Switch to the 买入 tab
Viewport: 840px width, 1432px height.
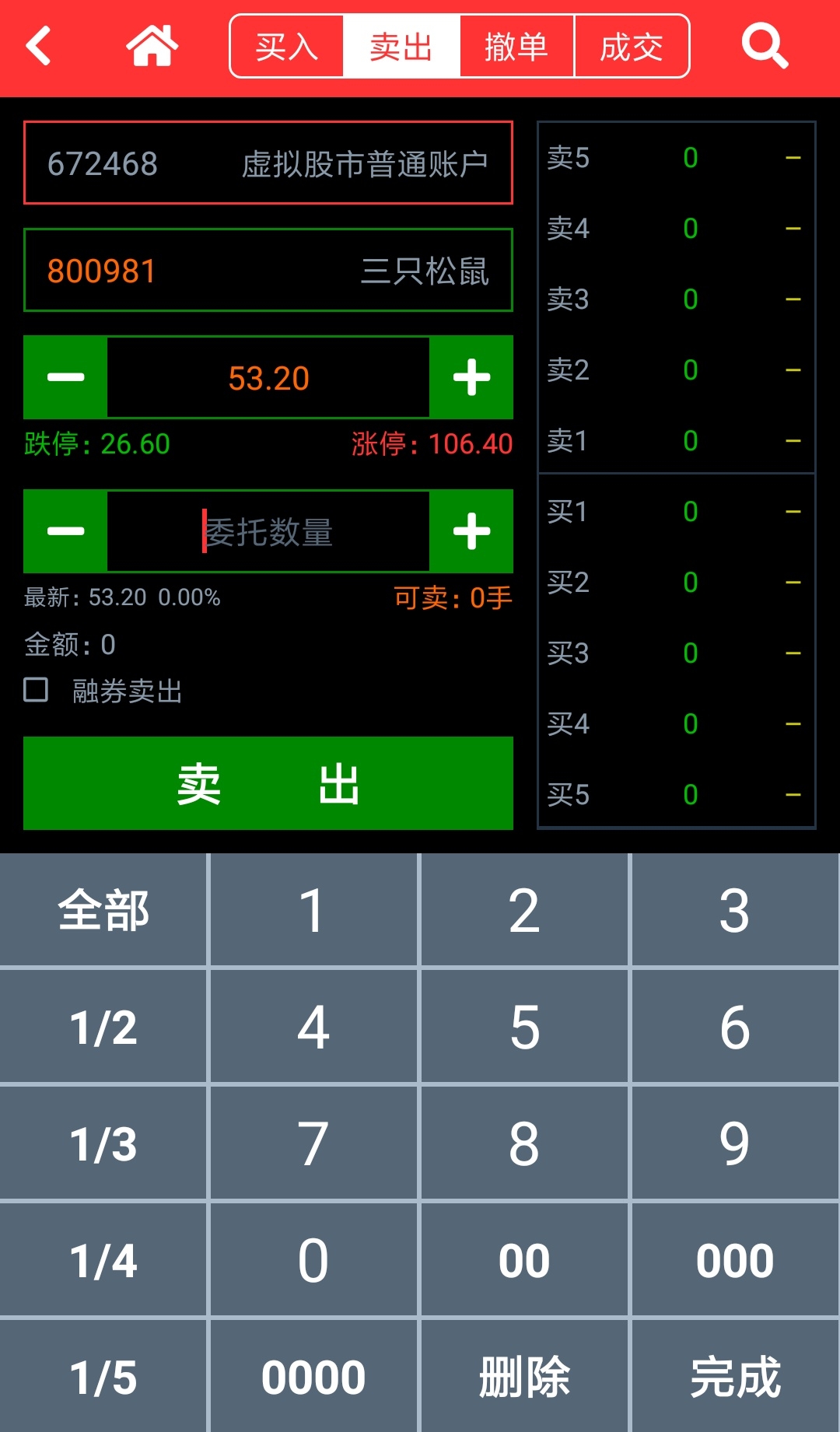pos(287,47)
